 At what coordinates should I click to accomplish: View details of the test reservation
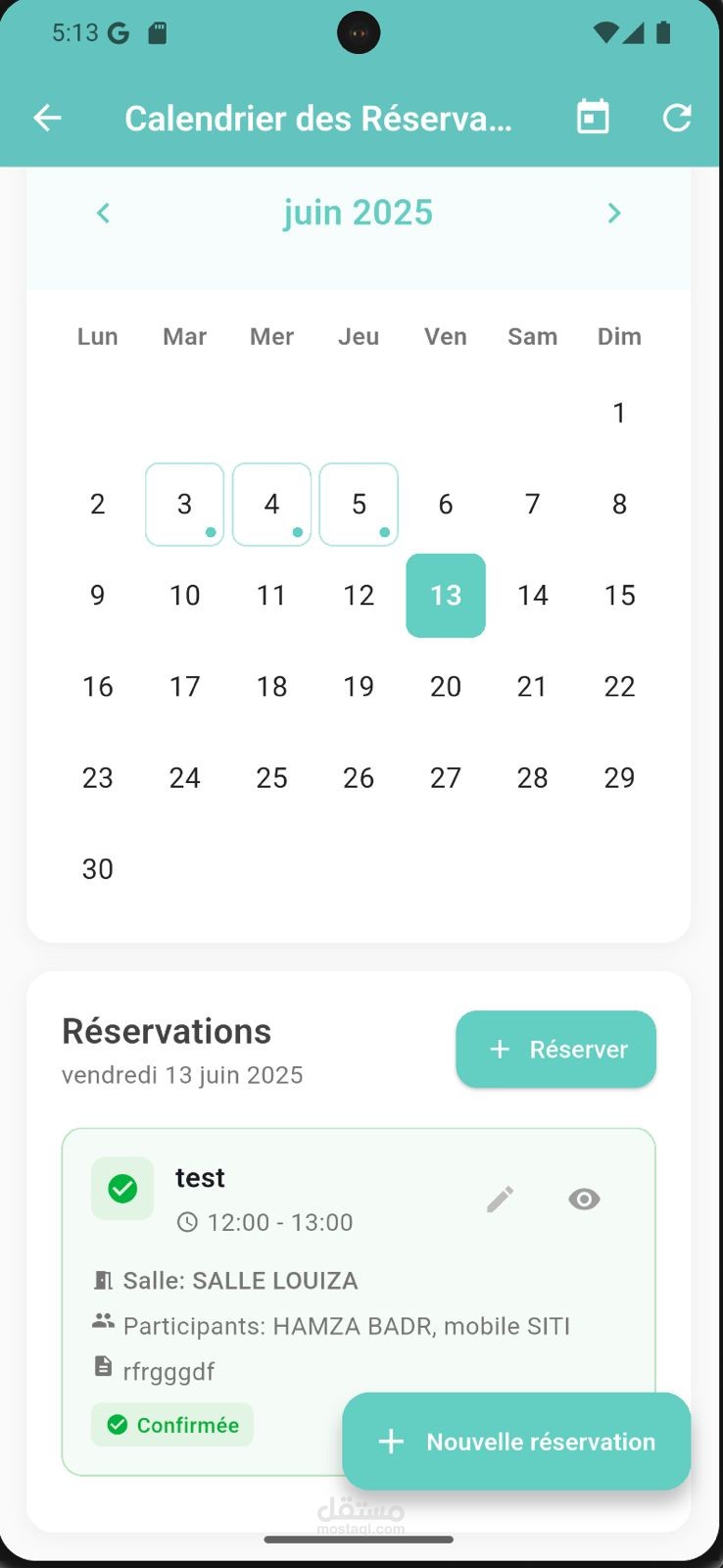(x=584, y=1199)
